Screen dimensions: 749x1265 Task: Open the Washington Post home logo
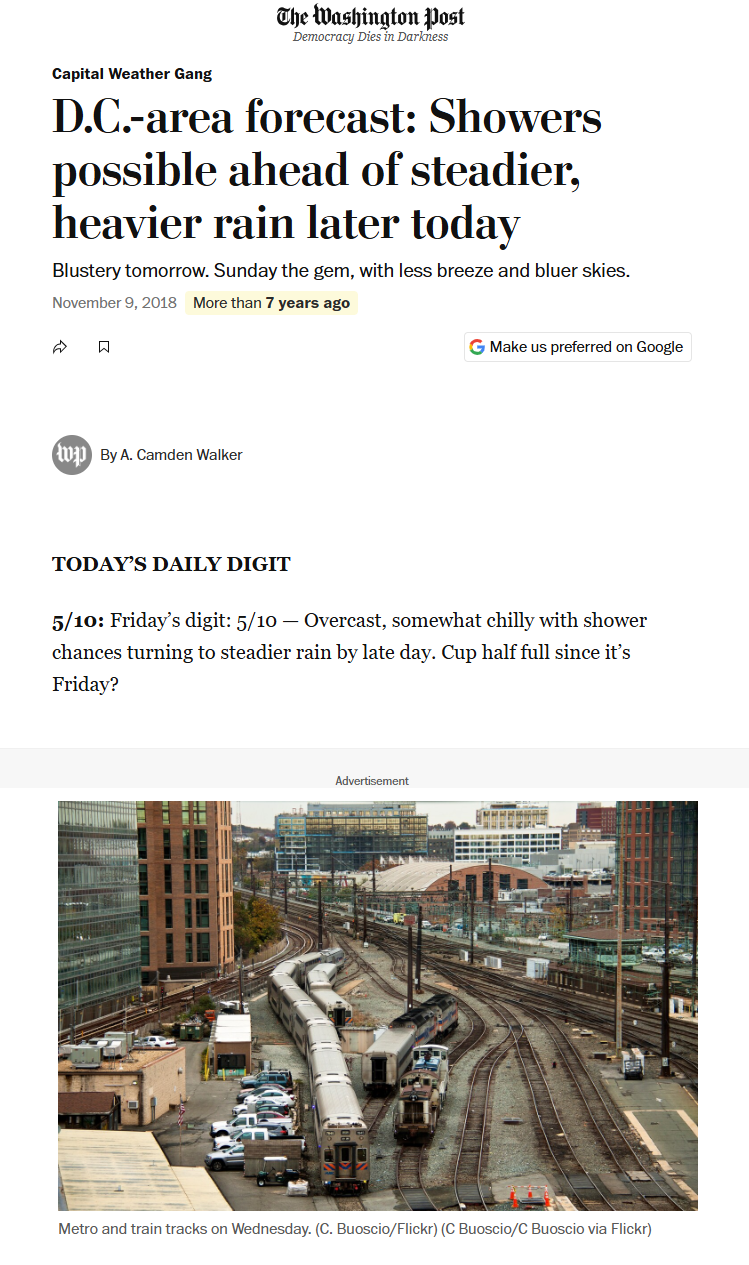[371, 17]
